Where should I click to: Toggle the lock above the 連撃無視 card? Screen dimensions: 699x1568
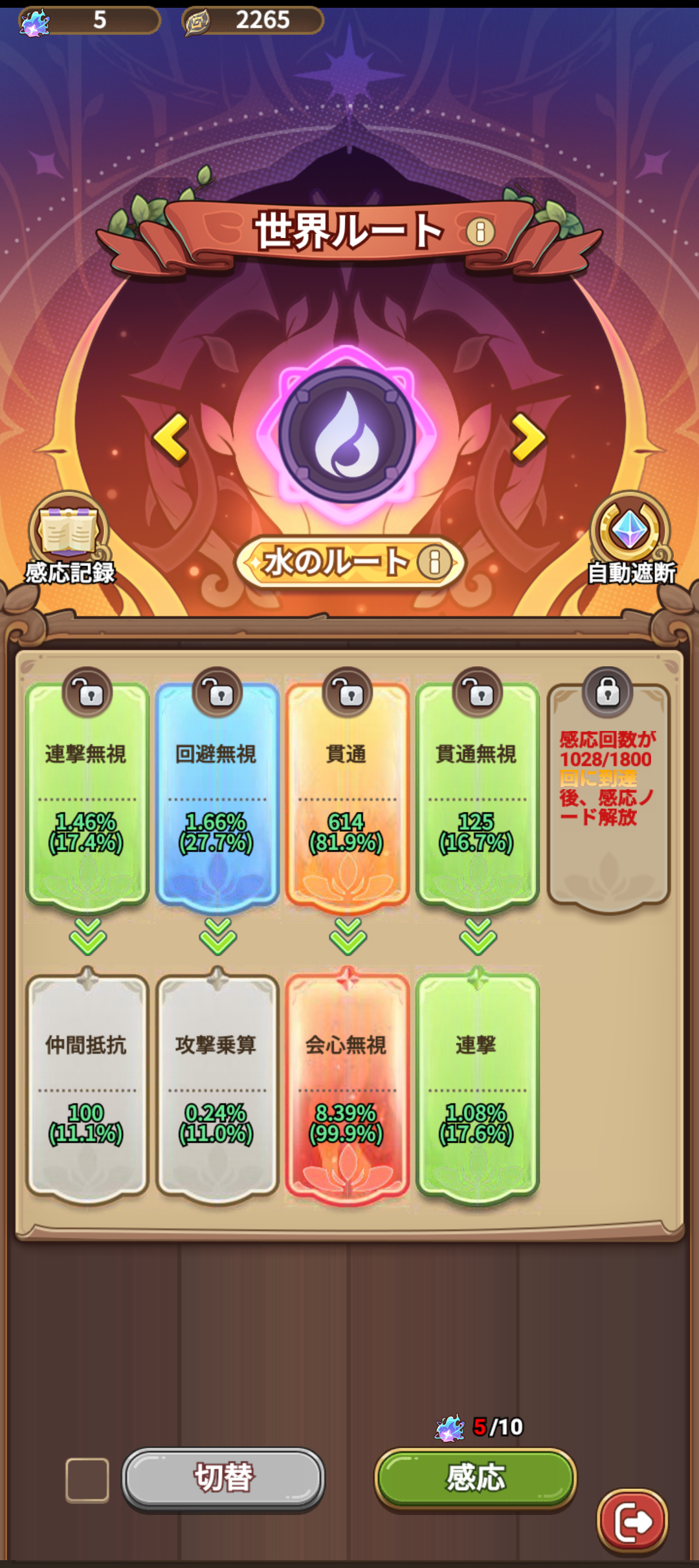[87, 693]
